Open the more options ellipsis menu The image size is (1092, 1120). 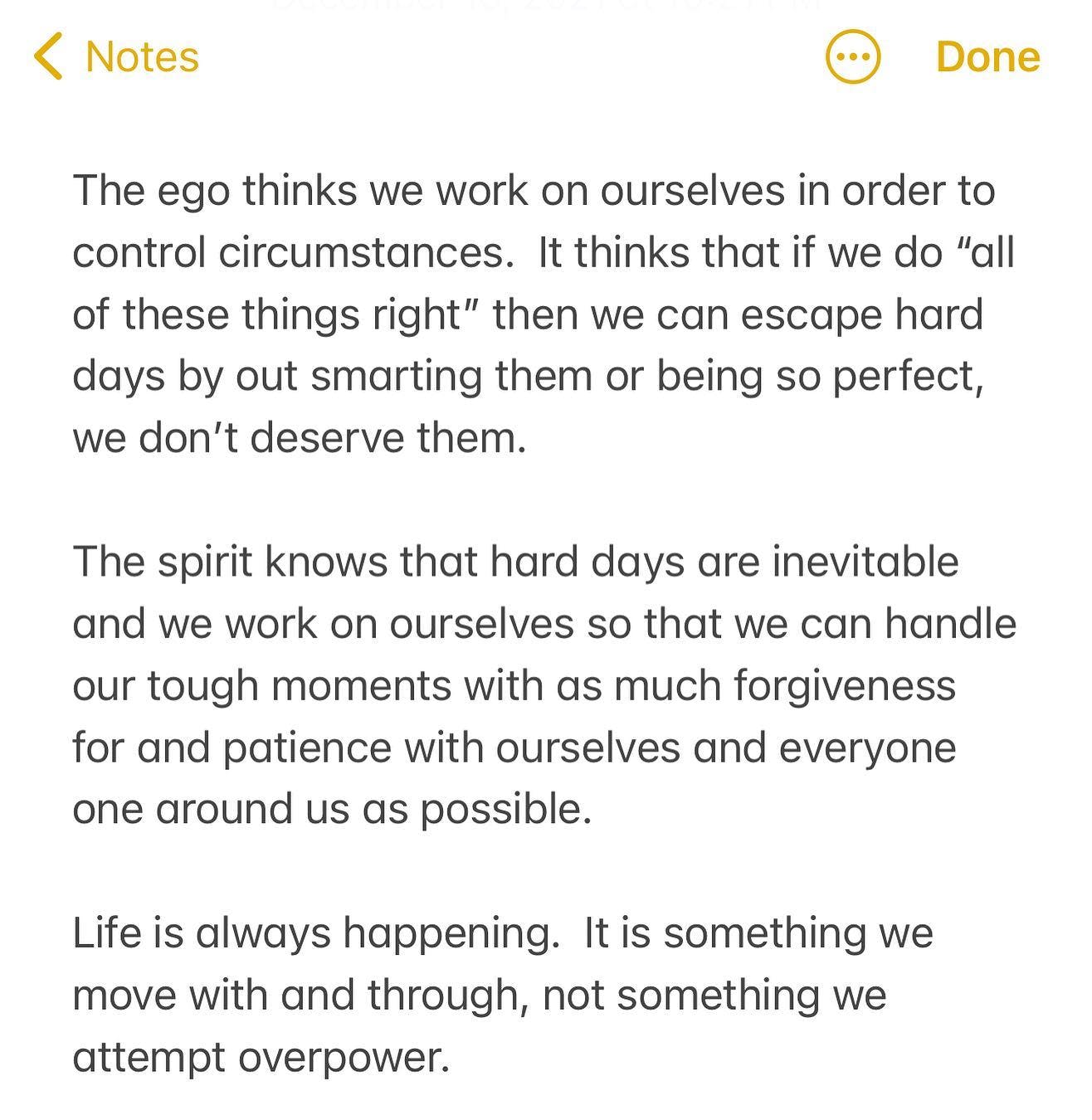(852, 56)
